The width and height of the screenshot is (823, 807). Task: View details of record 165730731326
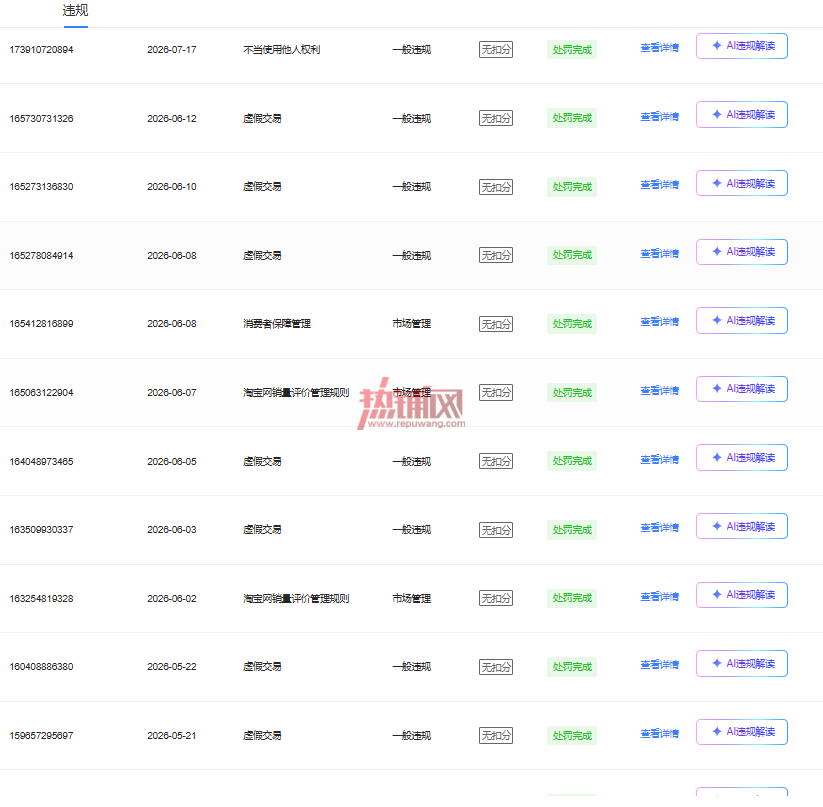[659, 117]
